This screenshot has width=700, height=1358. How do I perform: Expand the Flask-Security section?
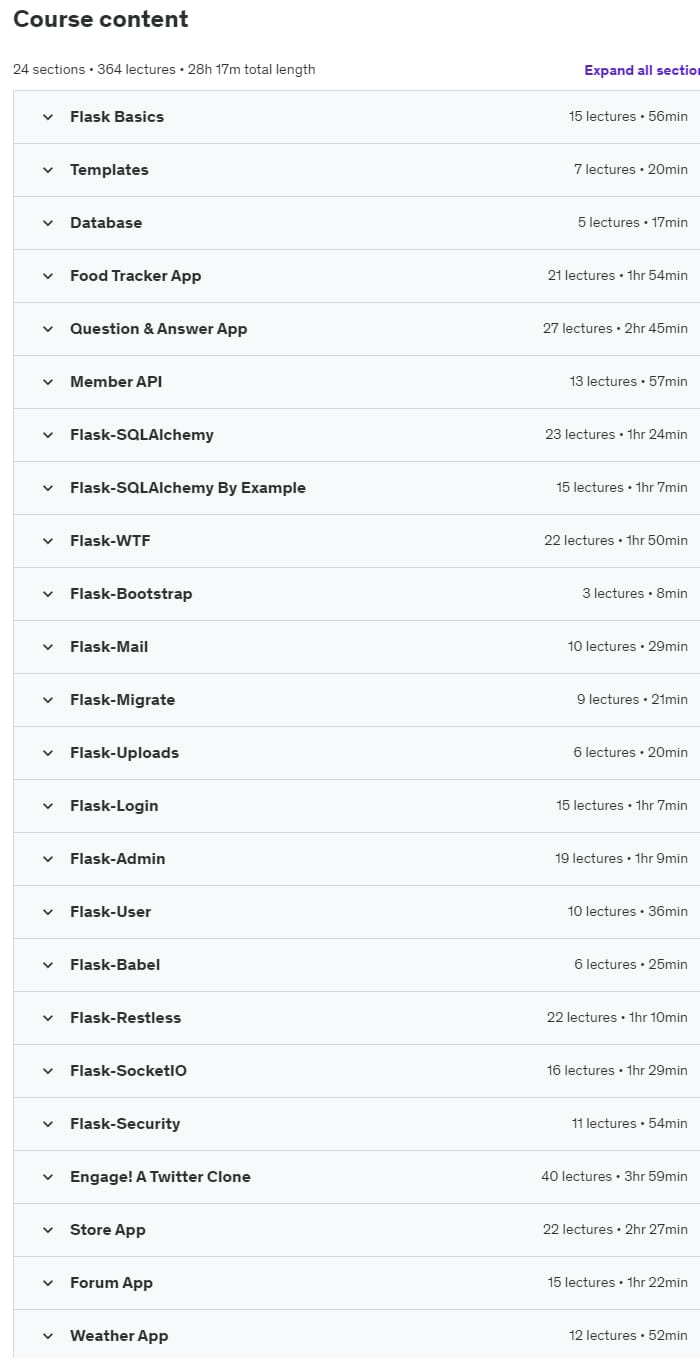point(357,1124)
